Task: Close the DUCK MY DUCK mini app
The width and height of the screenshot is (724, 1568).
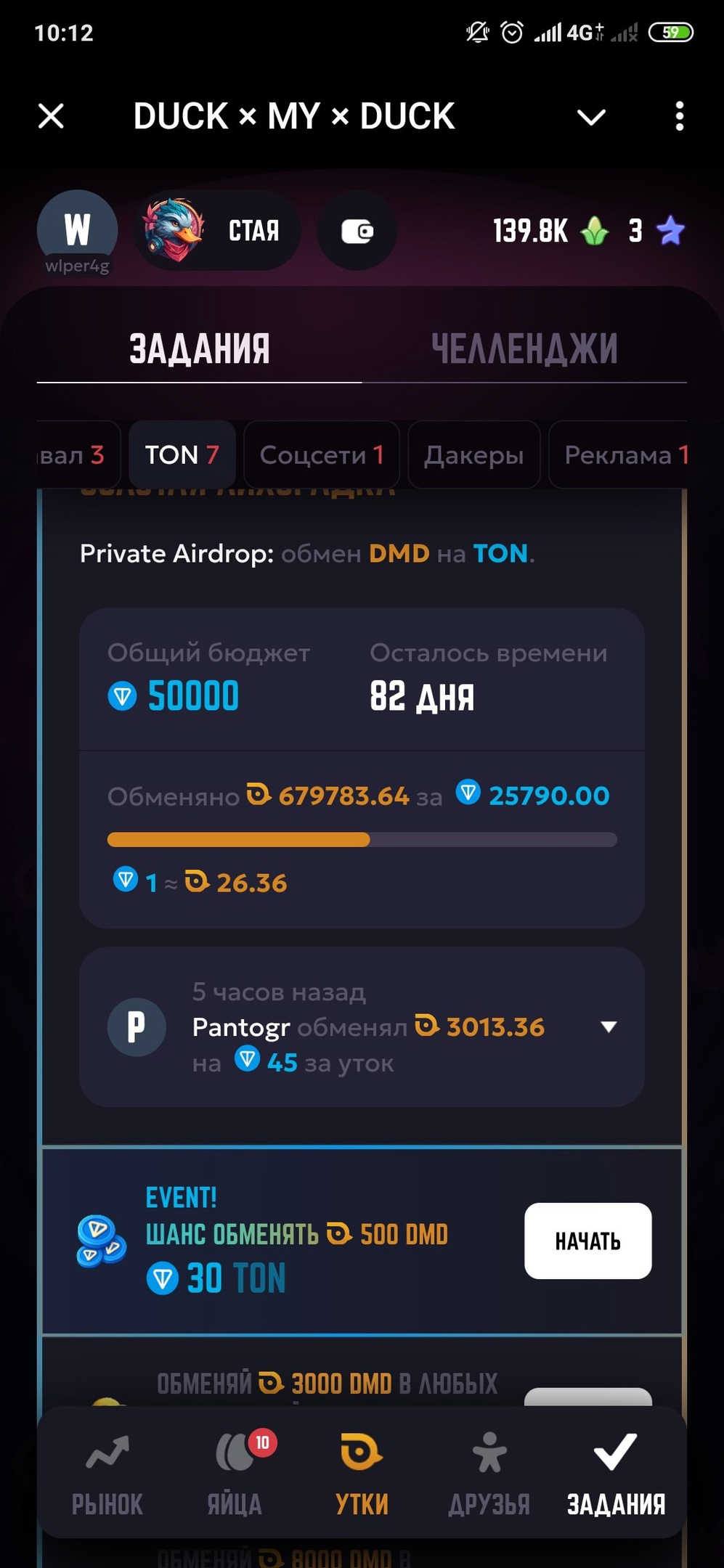Action: (51, 116)
